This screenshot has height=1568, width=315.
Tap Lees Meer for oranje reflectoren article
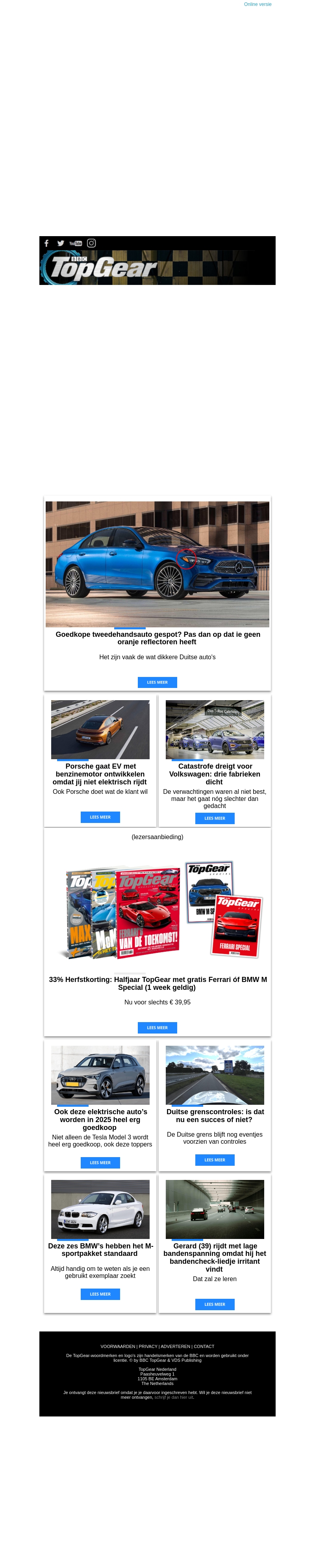coord(157,682)
